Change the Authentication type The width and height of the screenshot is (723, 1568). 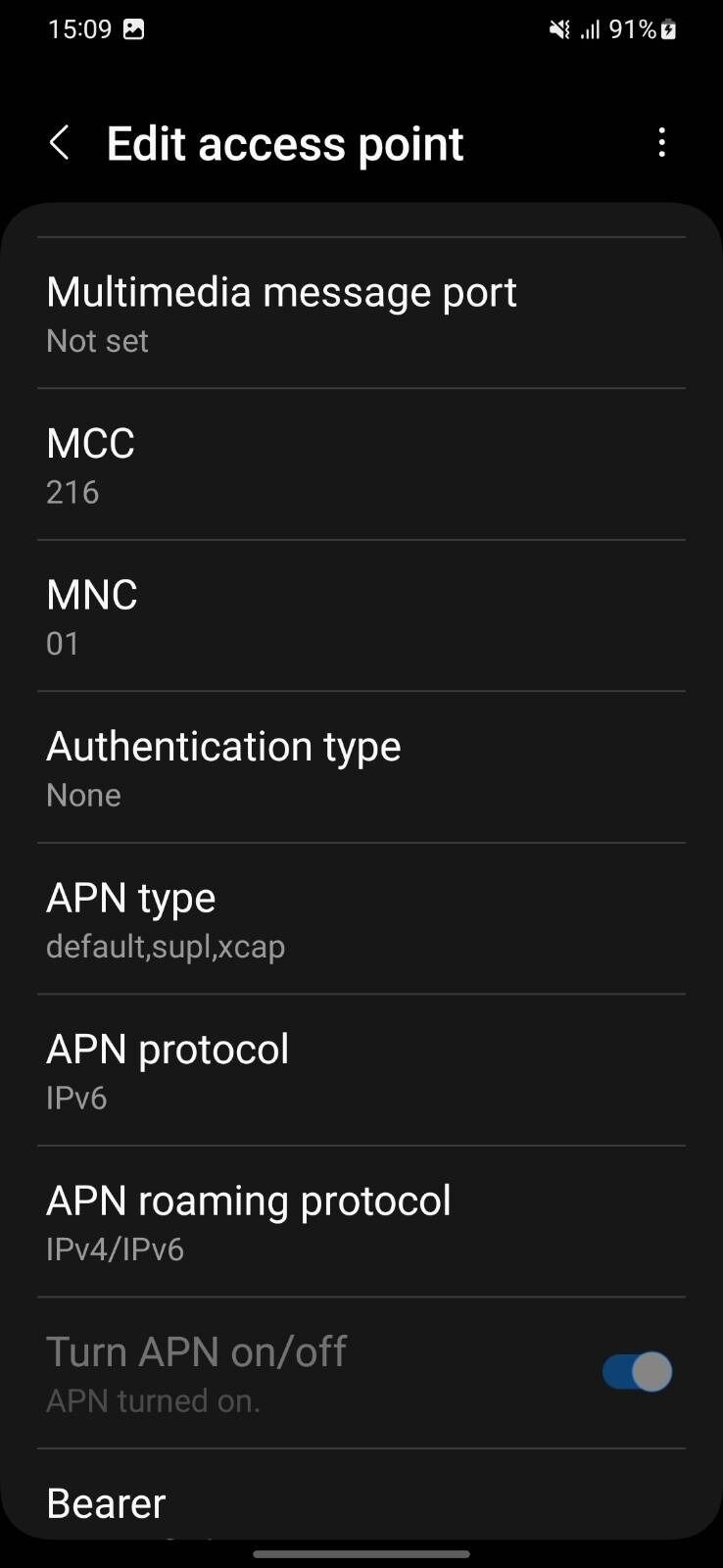(x=361, y=767)
